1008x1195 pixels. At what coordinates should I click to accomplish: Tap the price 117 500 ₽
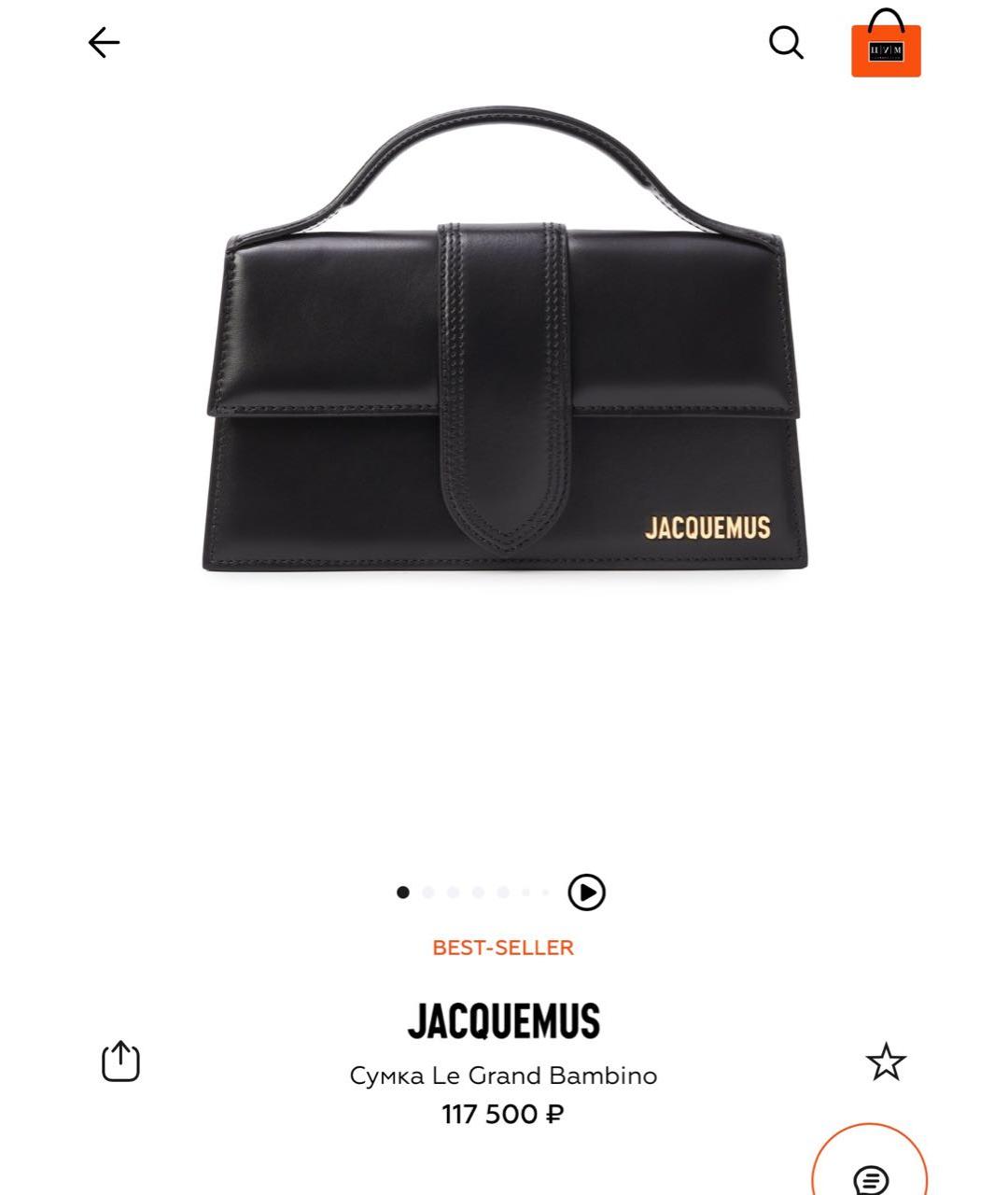(504, 1115)
